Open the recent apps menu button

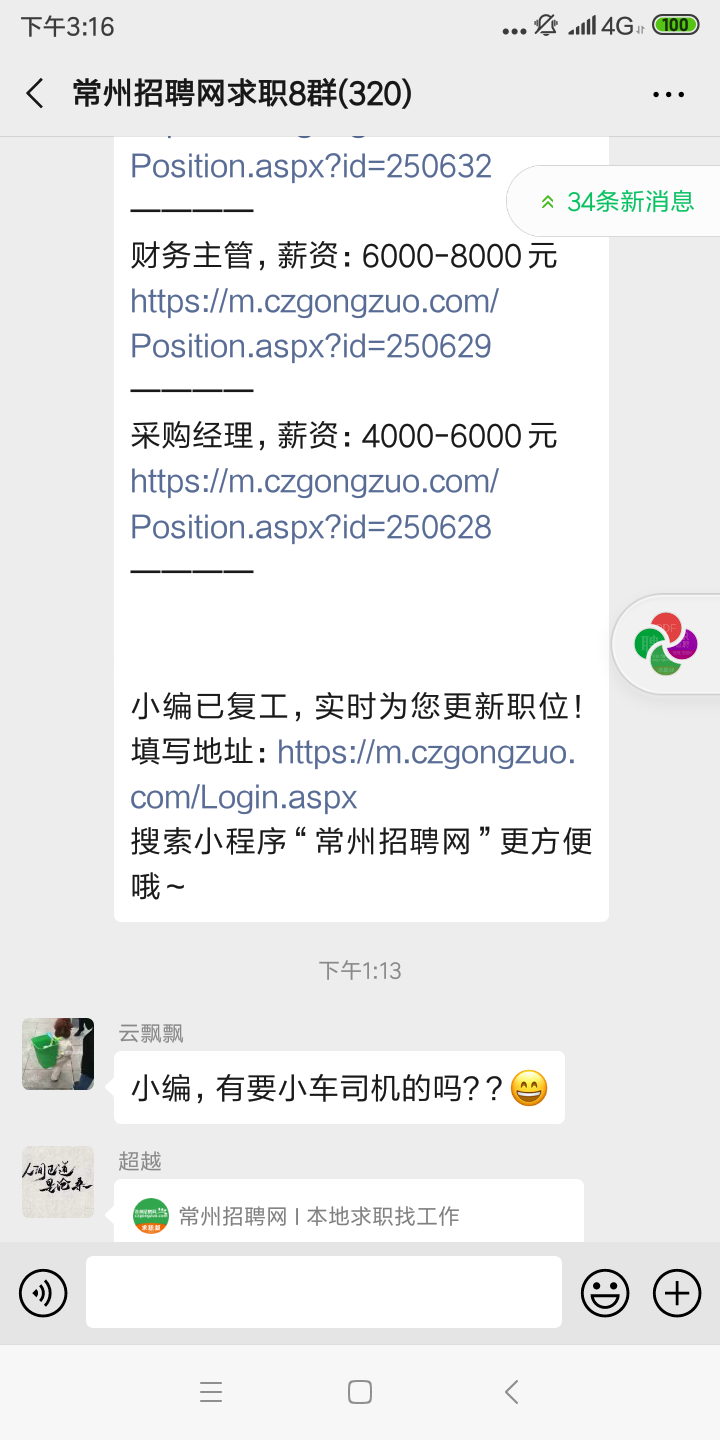click(210, 1391)
